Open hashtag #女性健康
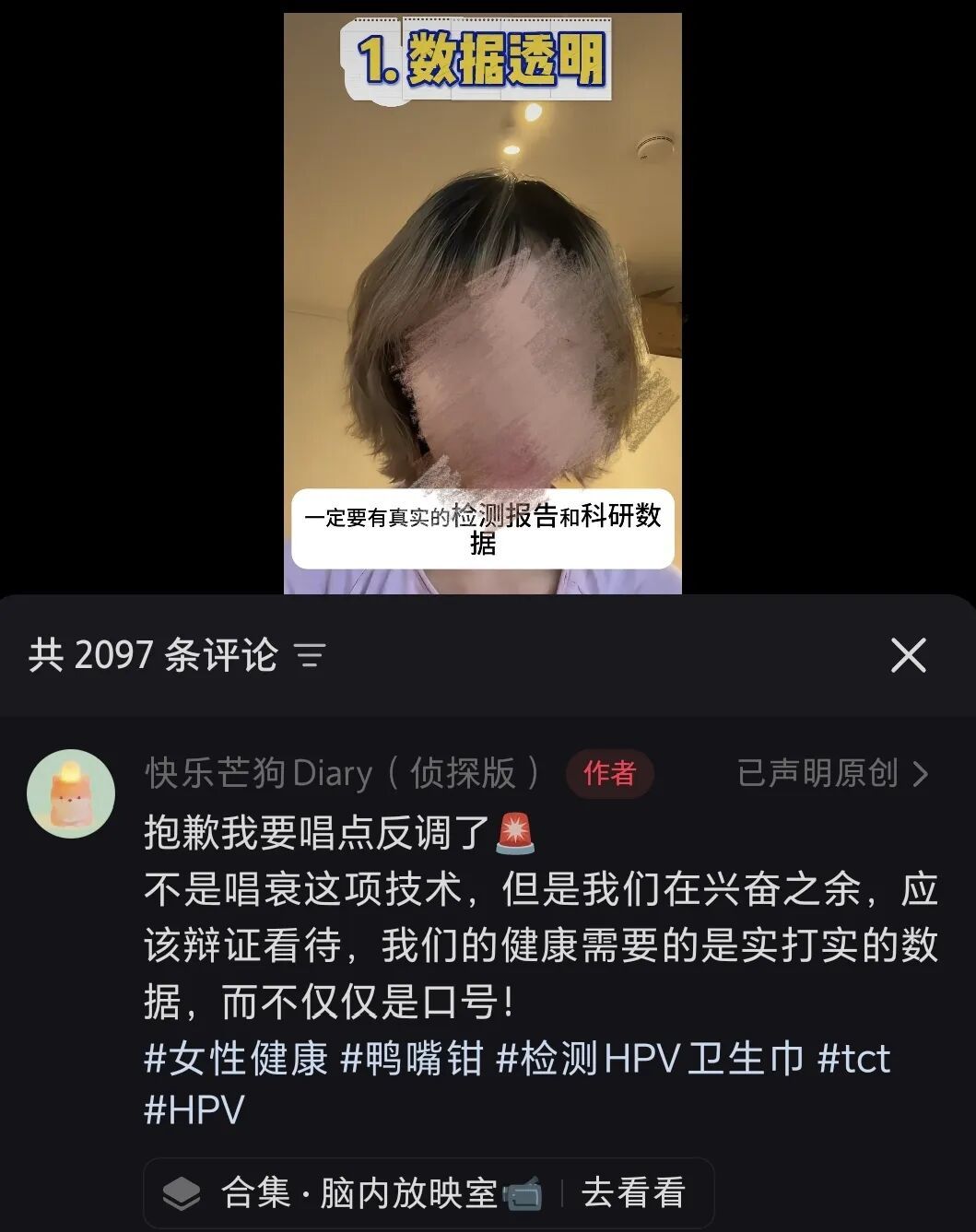Image resolution: width=976 pixels, height=1232 pixels. pyautogui.click(x=236, y=1058)
